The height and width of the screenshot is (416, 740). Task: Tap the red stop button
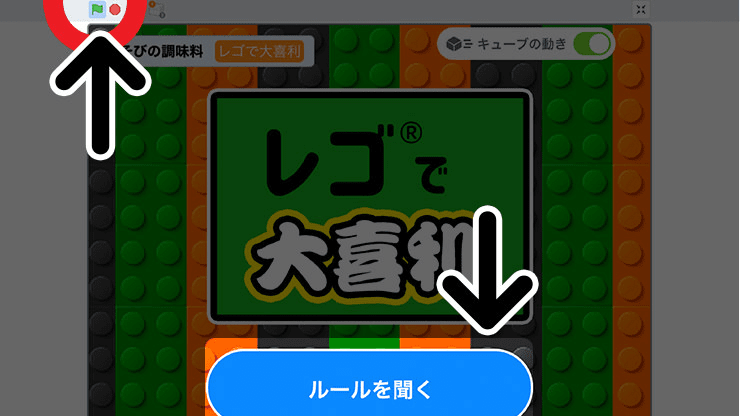[115, 9]
